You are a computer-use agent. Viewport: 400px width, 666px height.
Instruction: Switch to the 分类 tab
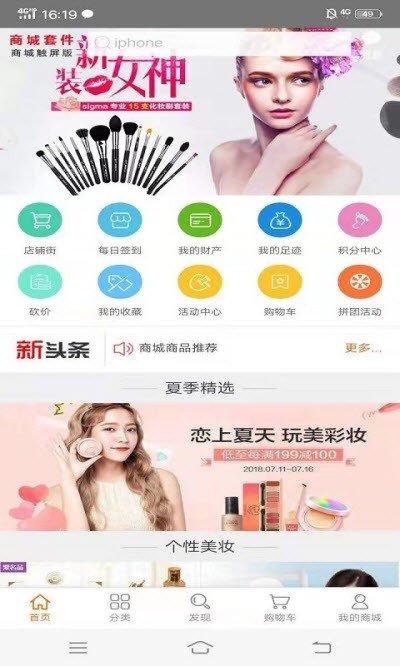pos(120,608)
